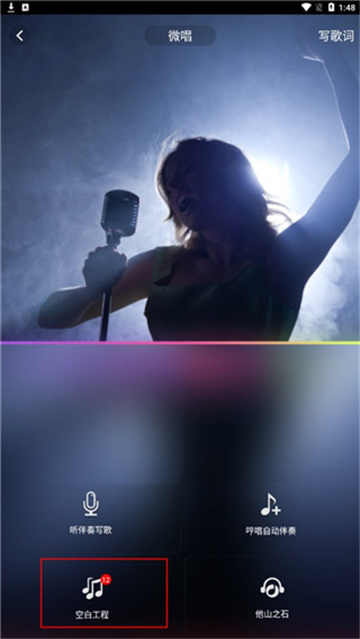
Task: Select the 听伴奏写歌 microphone option
Action: click(x=91, y=513)
